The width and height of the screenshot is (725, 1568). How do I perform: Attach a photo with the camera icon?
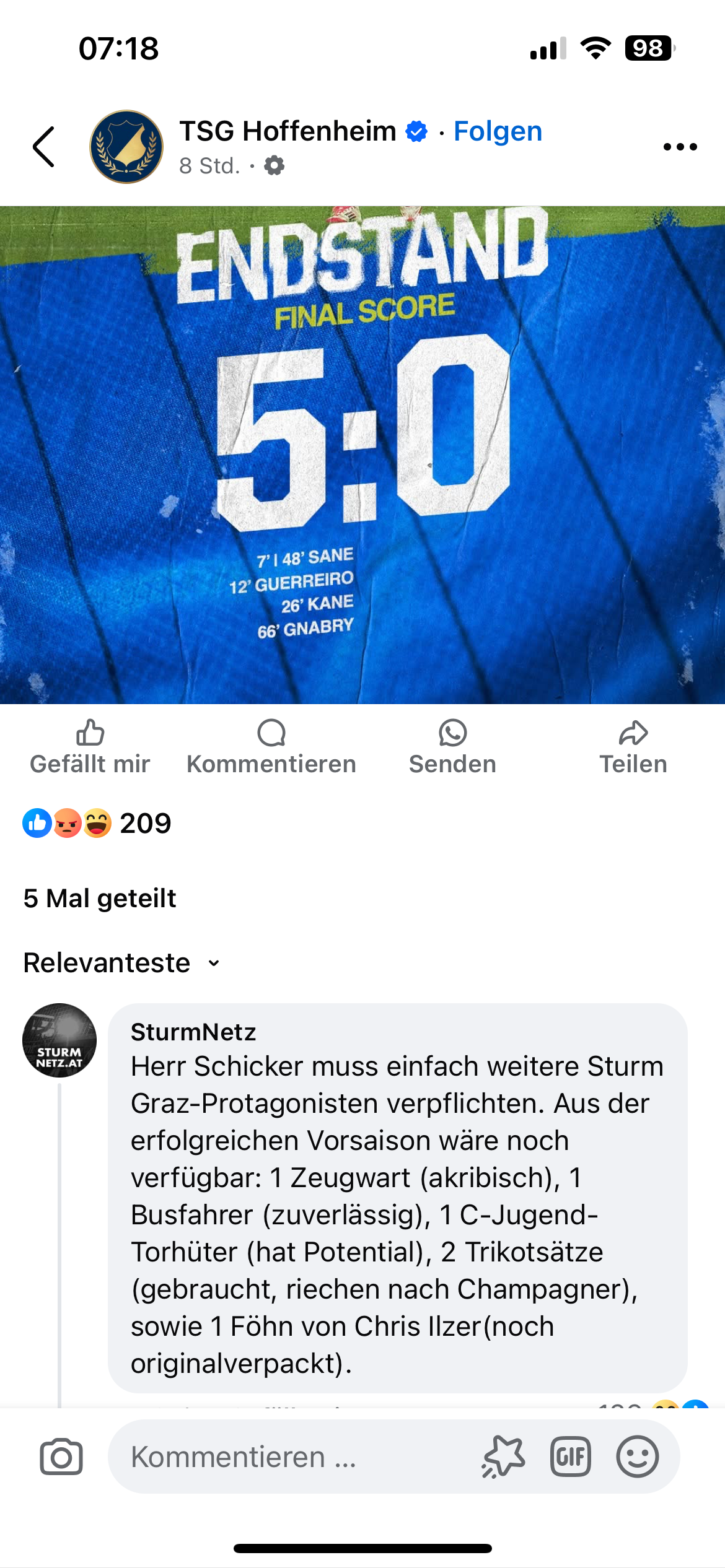[61, 1457]
